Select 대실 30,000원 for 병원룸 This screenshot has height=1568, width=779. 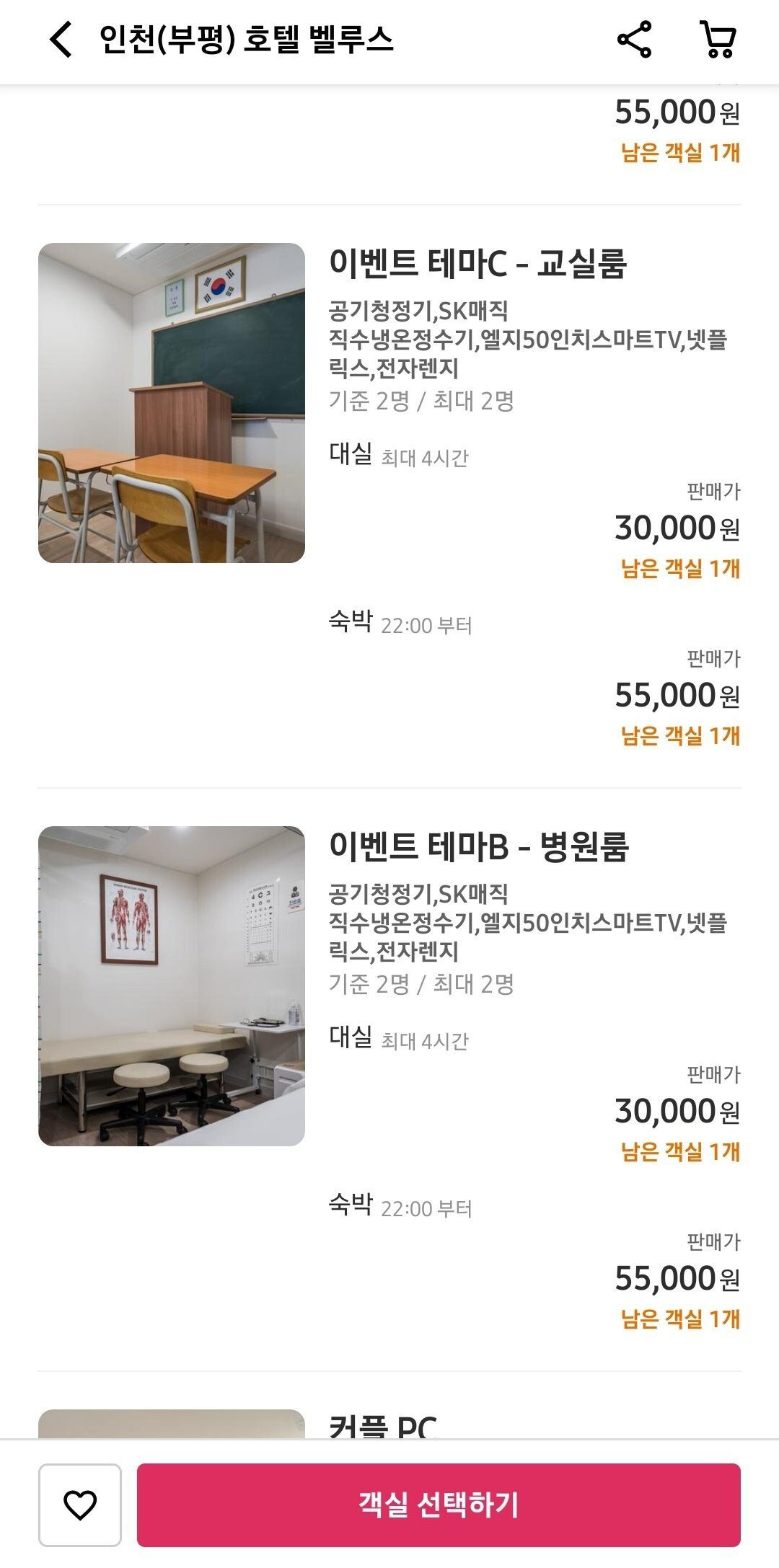coord(677,1112)
